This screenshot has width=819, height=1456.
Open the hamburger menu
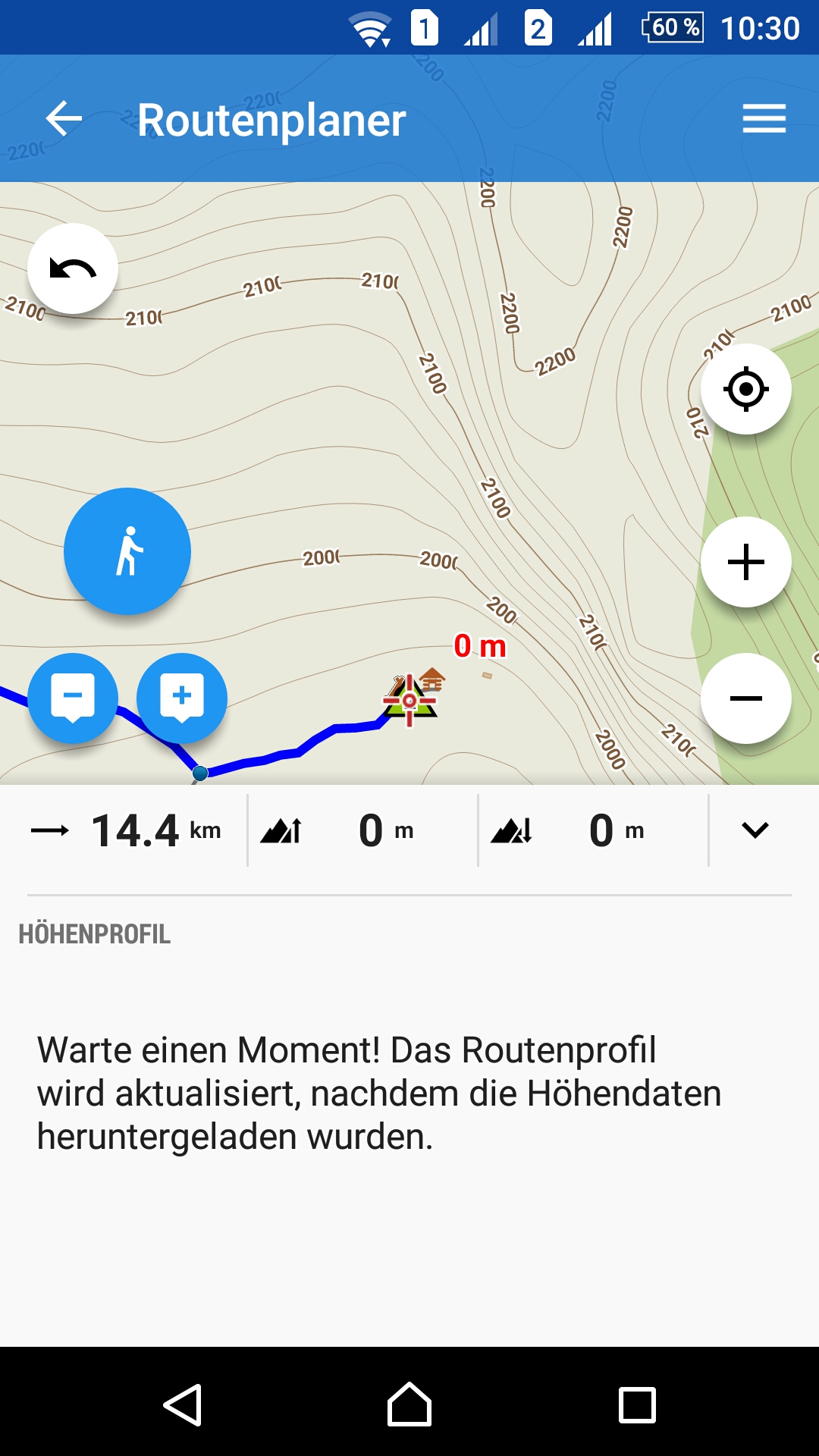764,119
